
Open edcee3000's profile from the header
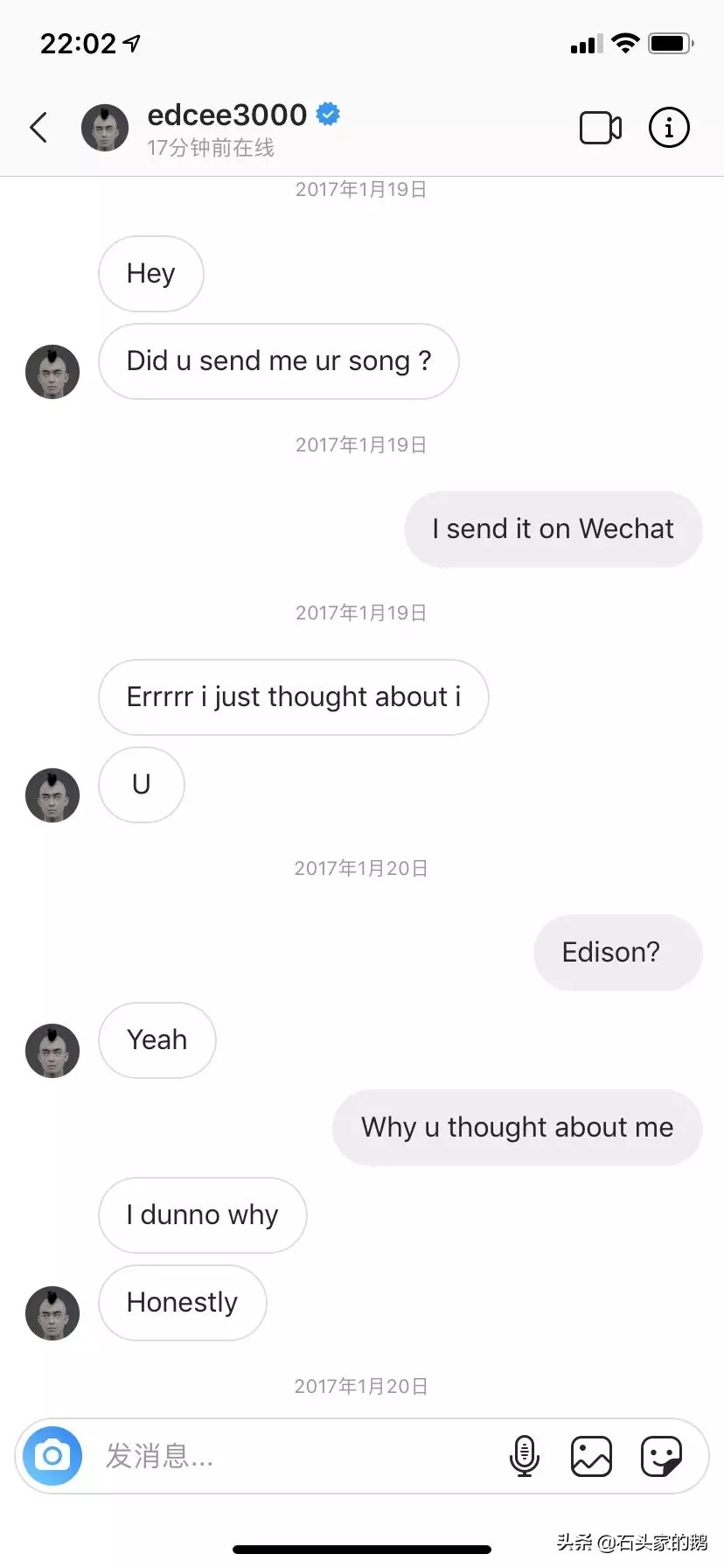point(226,115)
